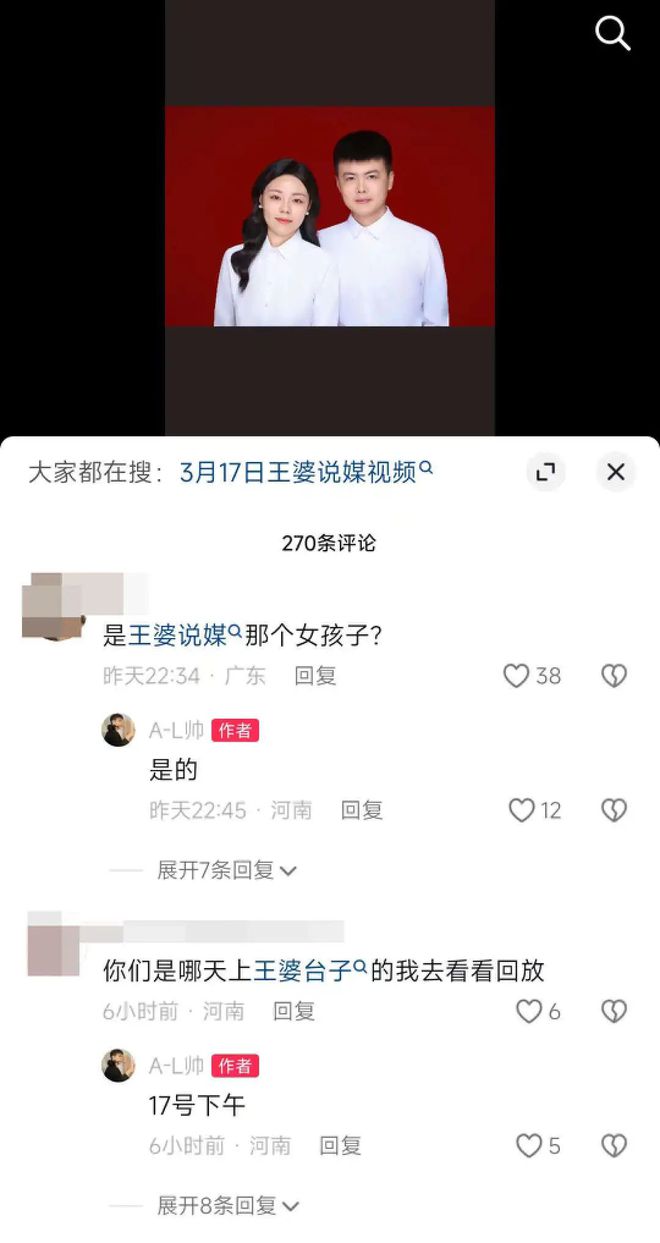This screenshot has height=1243, width=660.
Task: Like the comment asking about 回放
Action: coord(529,1012)
